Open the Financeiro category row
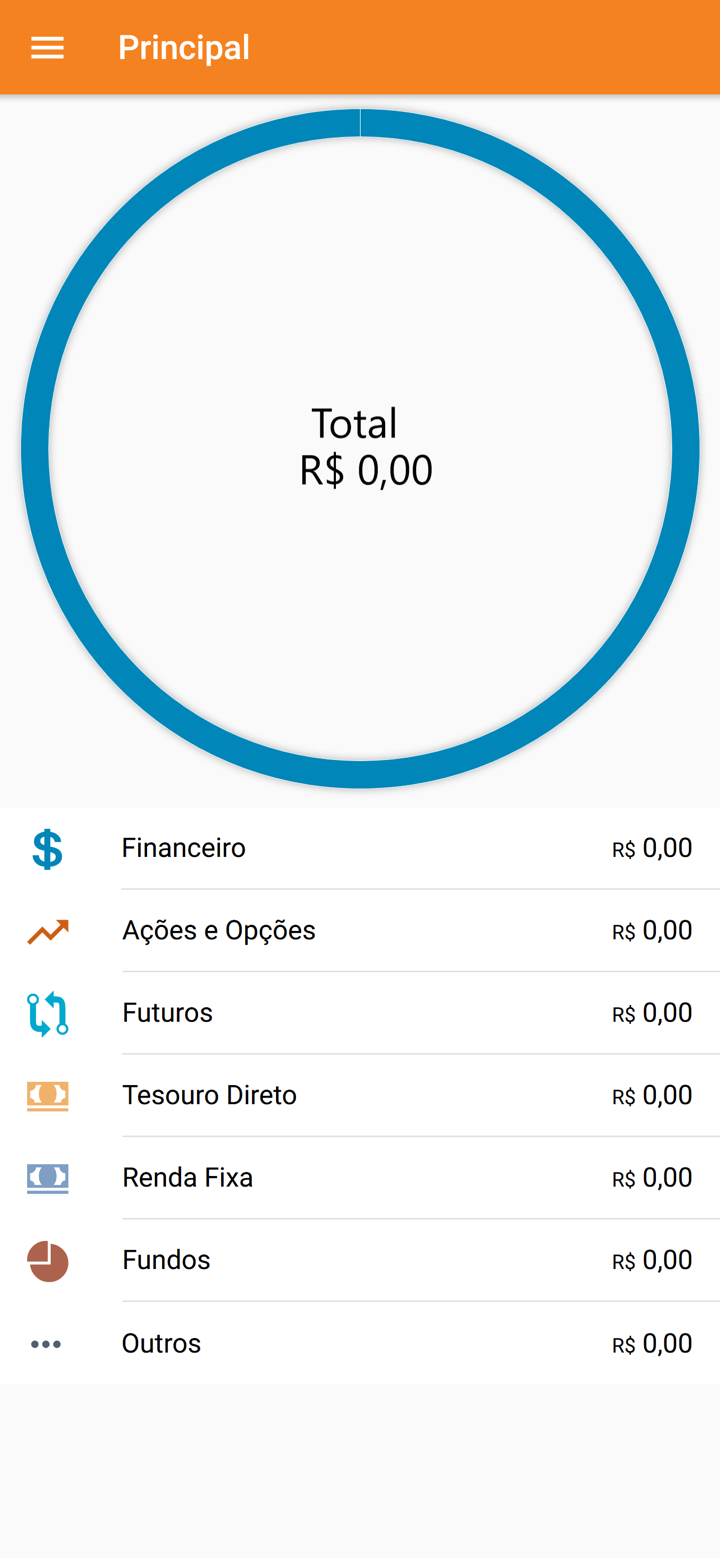Image resolution: width=720 pixels, height=1558 pixels. click(360, 848)
